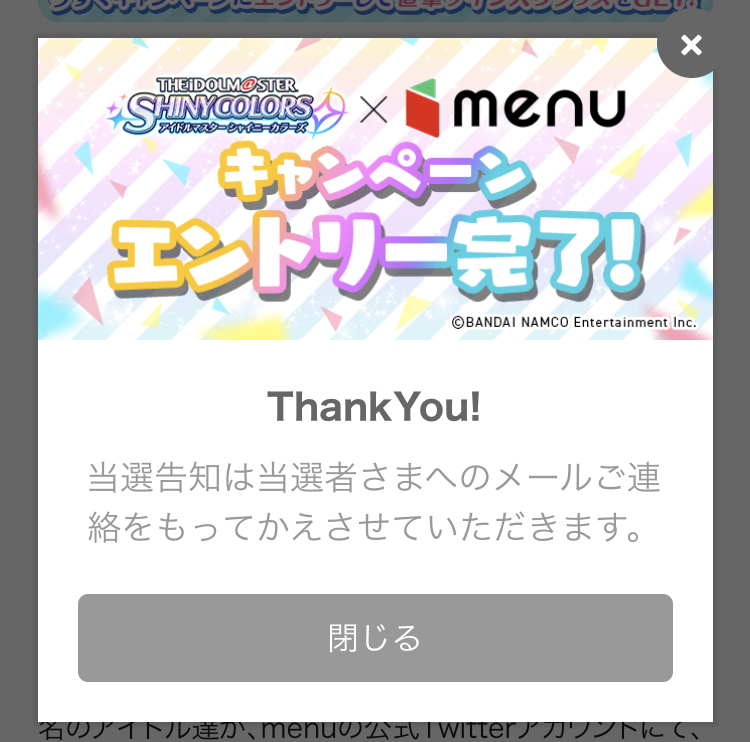Viewport: 750px width, 742px height.
Task: Dismiss the dialog with the X icon
Action: pos(691,45)
